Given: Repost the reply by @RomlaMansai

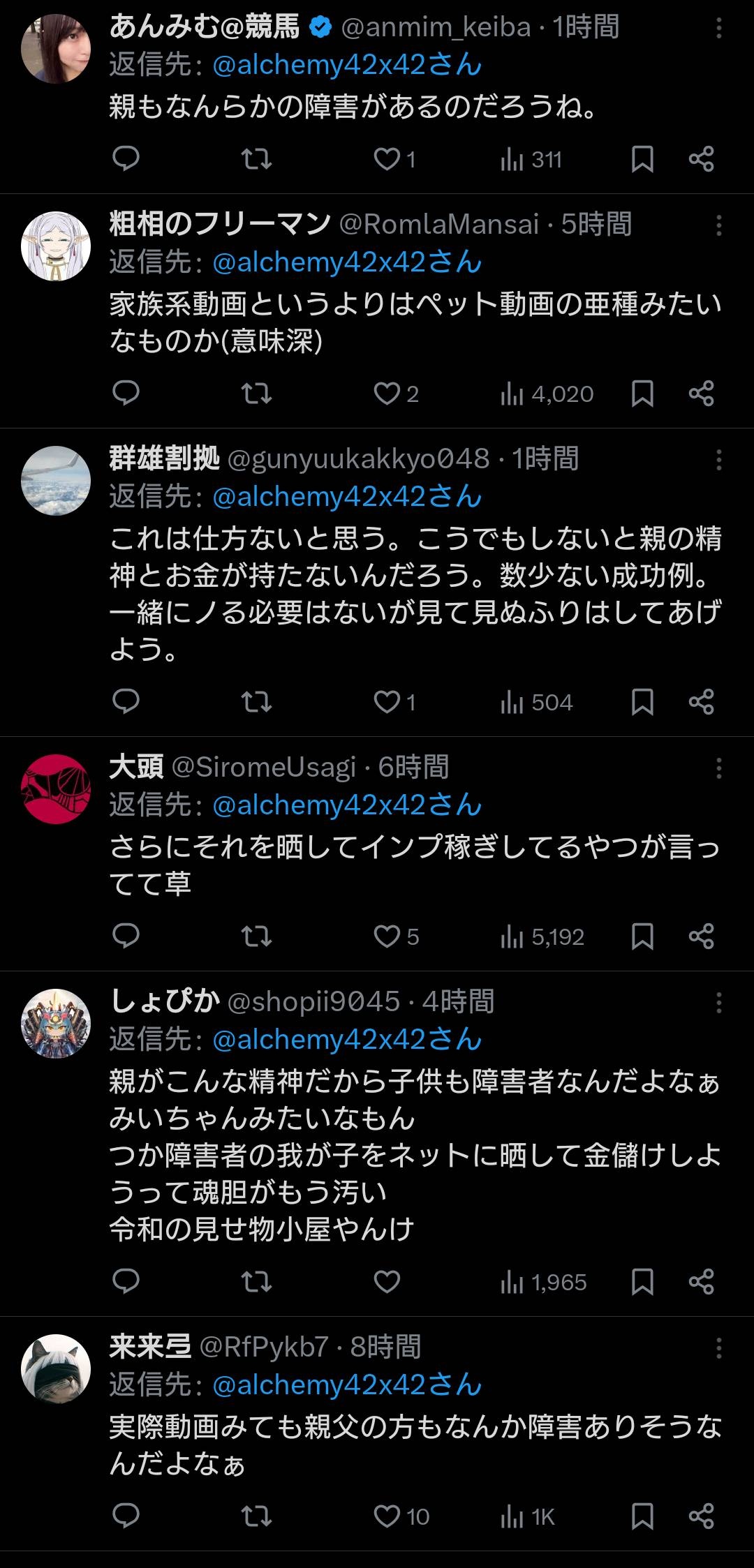Looking at the screenshot, I should point(256,394).
